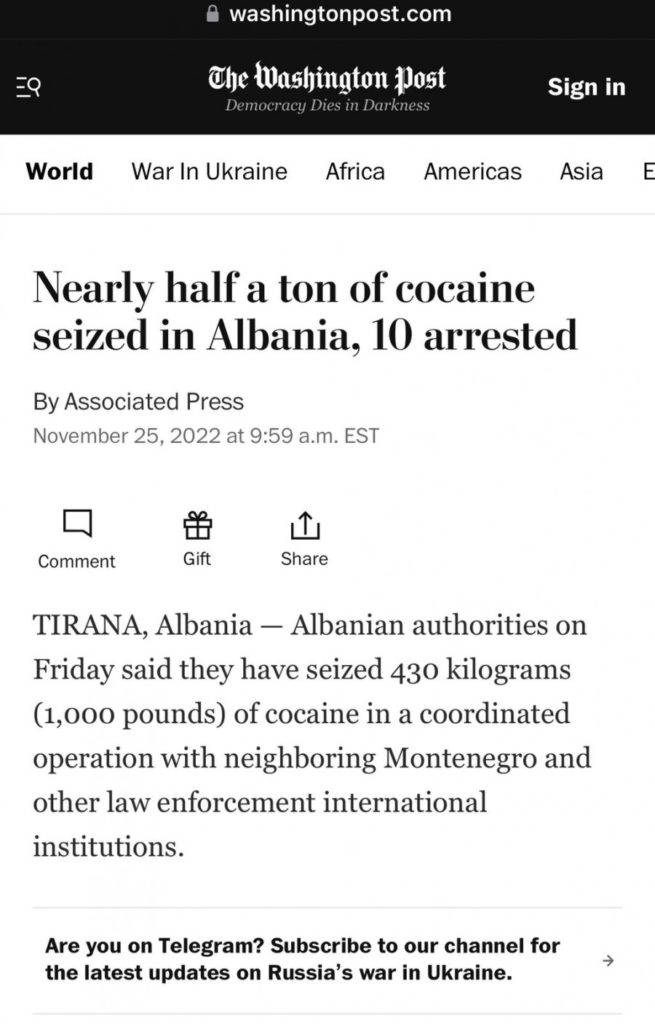
Task: Select the Africa section
Action: (x=355, y=171)
